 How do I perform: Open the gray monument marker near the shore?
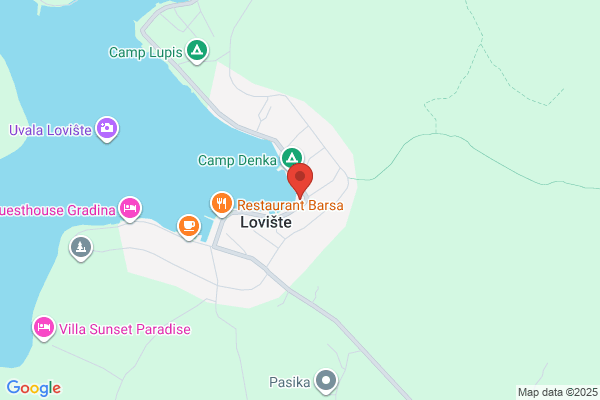(x=81, y=248)
